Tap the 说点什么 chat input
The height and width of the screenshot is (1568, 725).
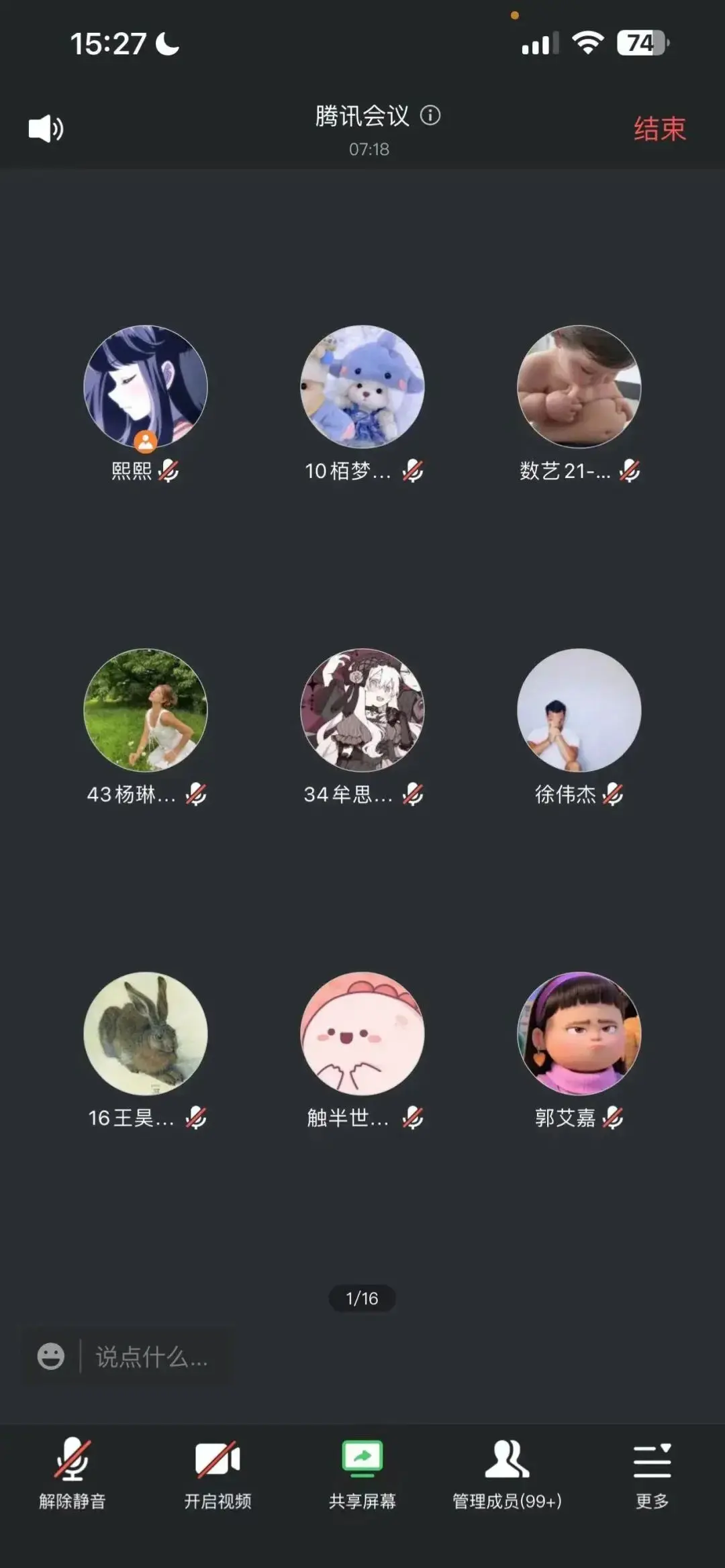pyautogui.click(x=152, y=1357)
